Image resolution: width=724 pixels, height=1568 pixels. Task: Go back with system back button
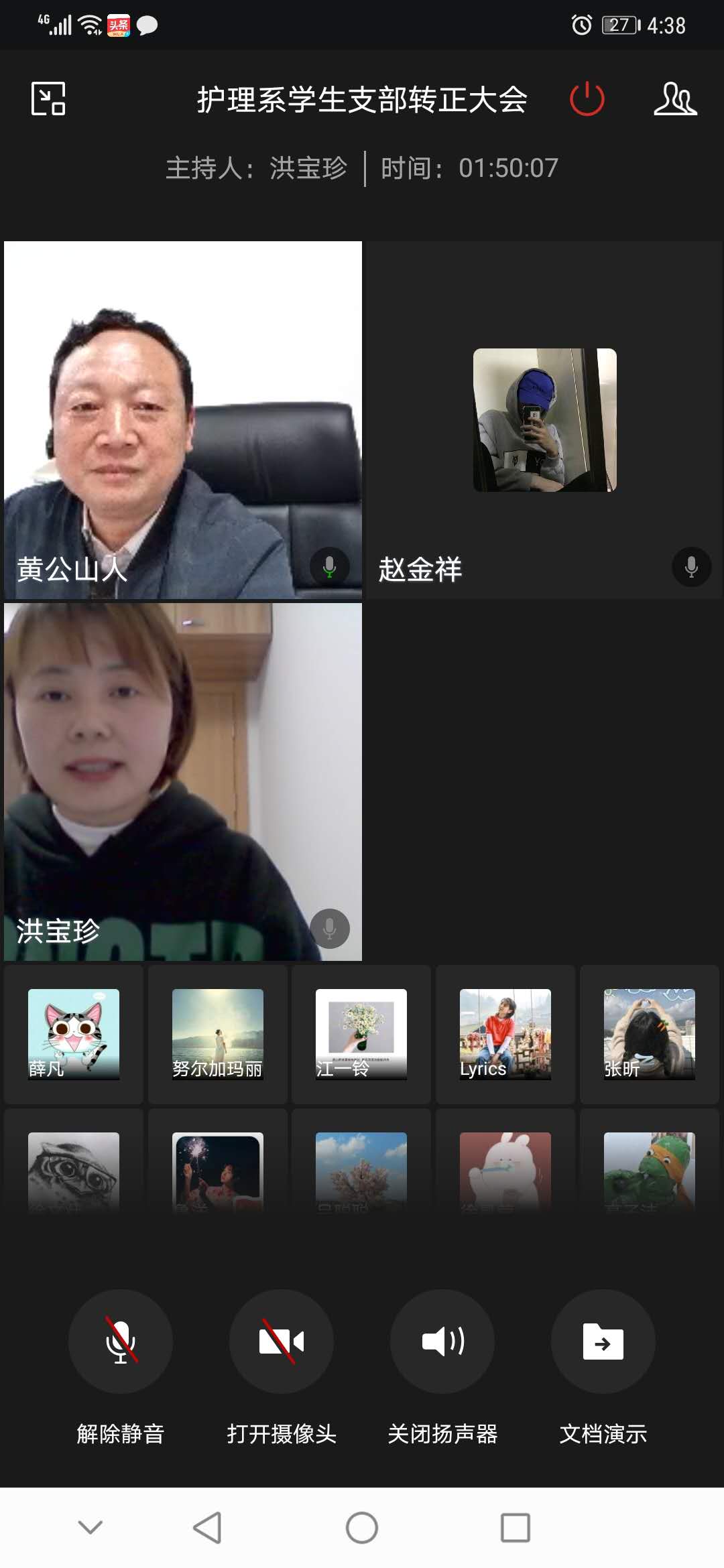tap(207, 1528)
